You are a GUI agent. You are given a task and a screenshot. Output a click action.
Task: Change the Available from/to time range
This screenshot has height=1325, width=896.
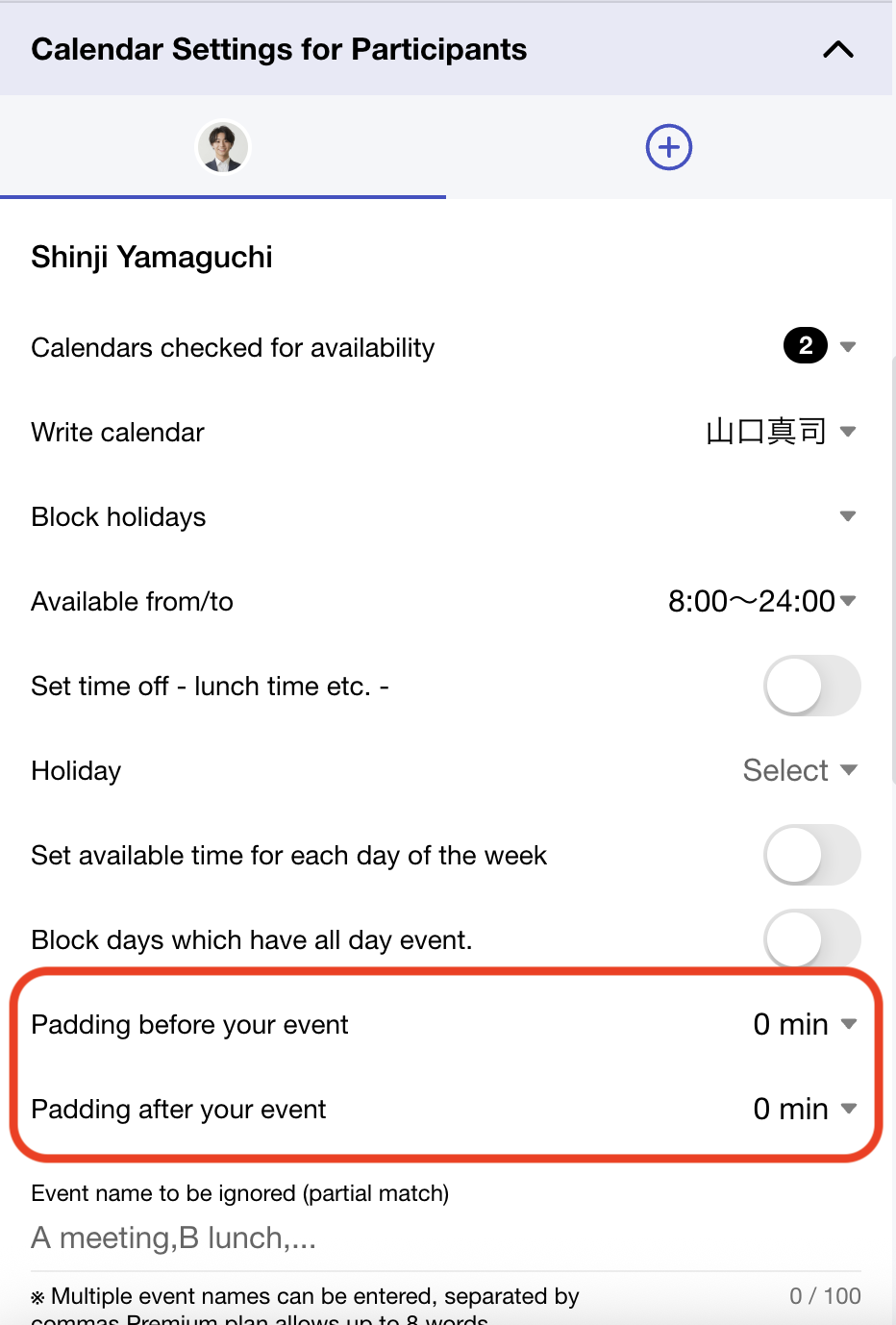tap(760, 602)
